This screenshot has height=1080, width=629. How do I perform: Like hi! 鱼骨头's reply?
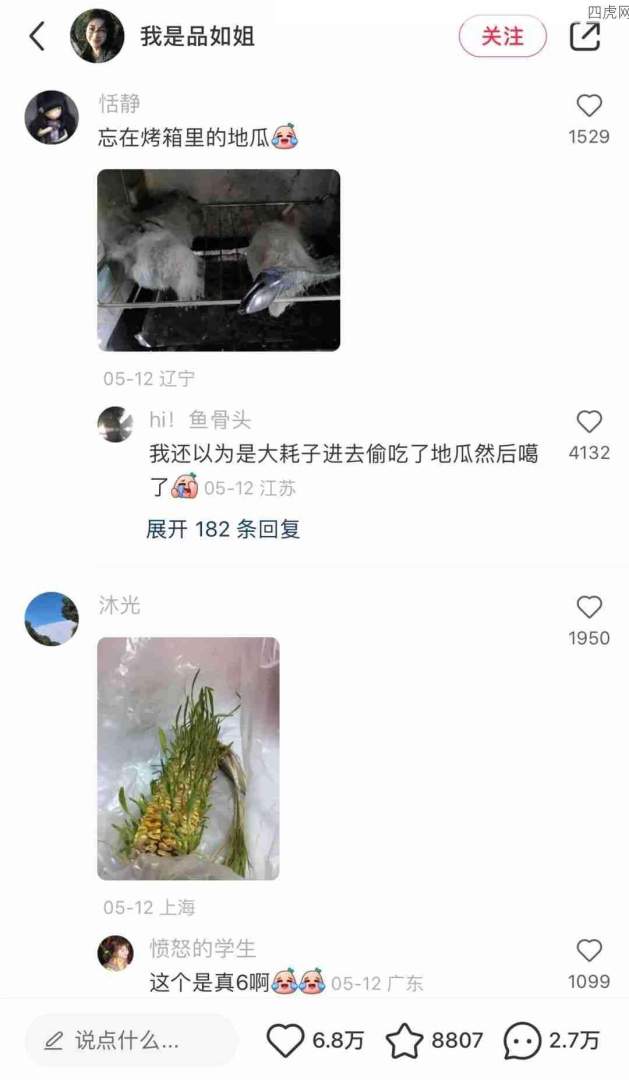589,422
